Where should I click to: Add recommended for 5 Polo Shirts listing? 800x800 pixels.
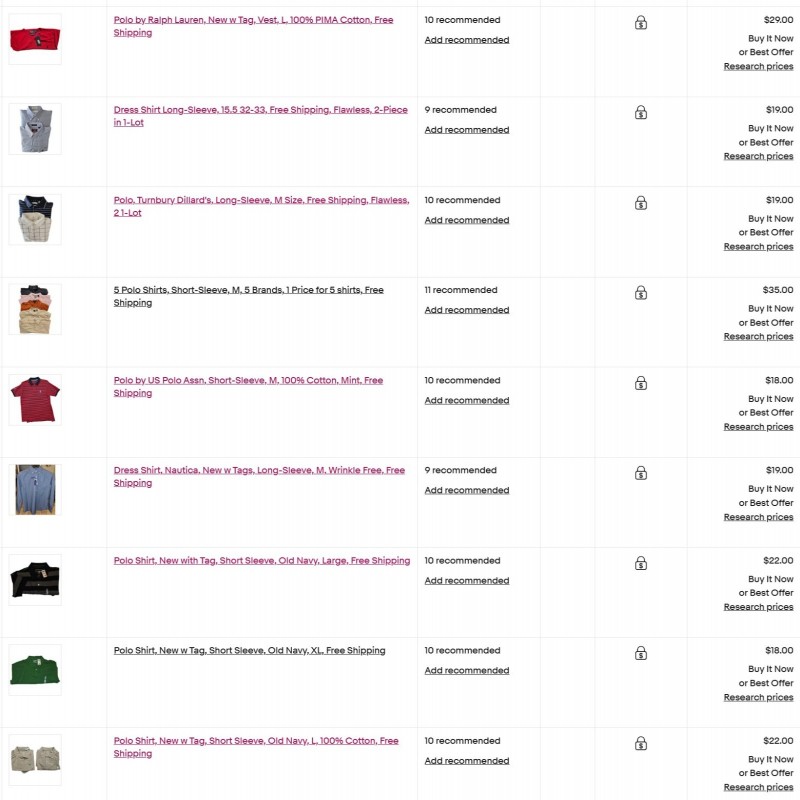pos(466,310)
